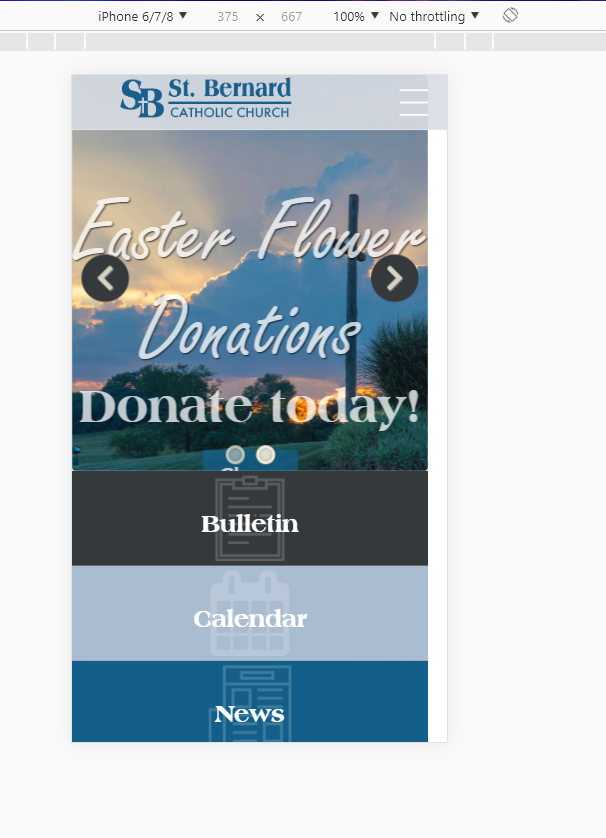606x838 pixels.
Task: Select the second carousel dot
Action: pyautogui.click(x=265, y=455)
